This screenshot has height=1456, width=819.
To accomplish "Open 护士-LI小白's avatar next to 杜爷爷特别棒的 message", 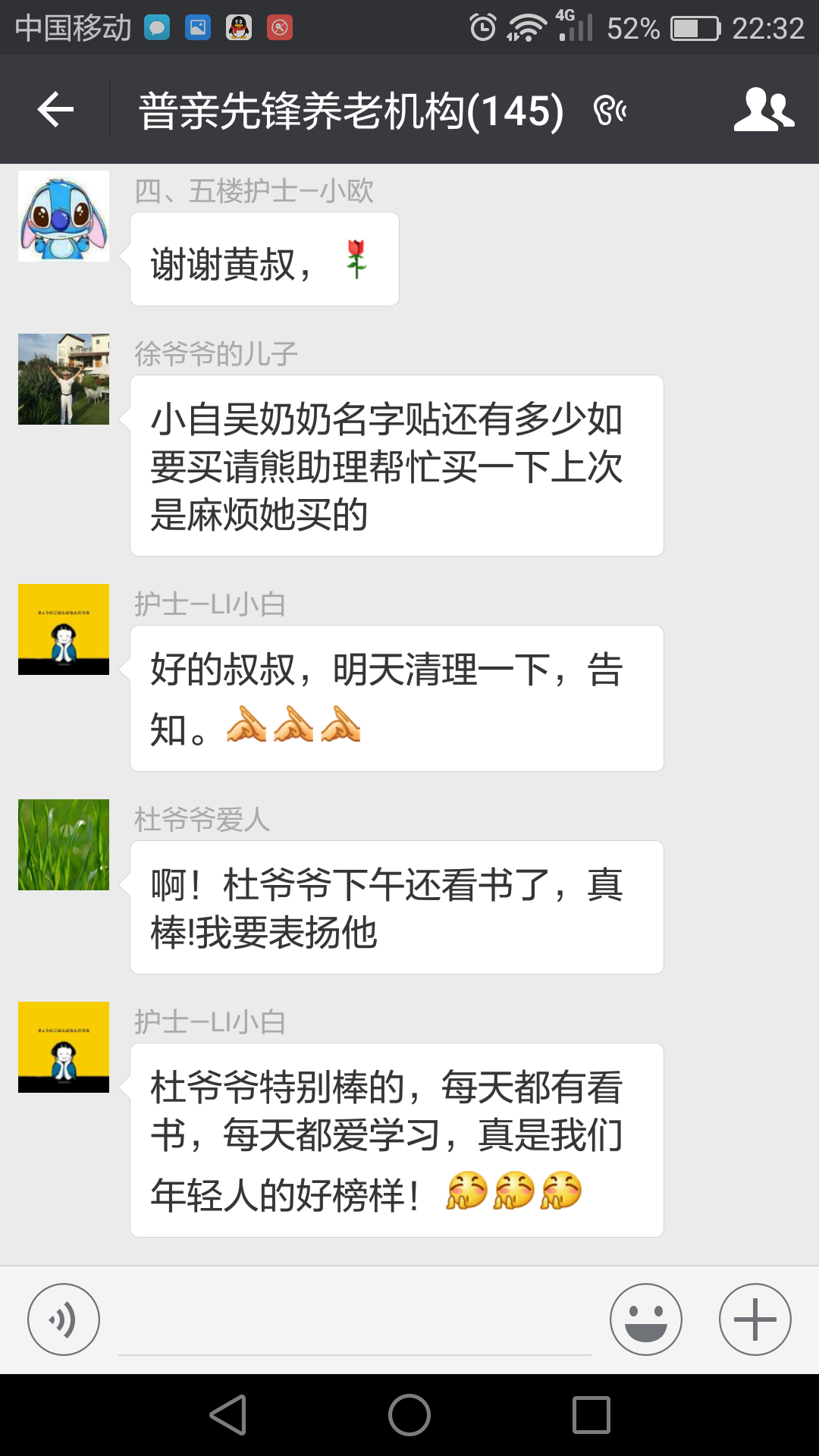I will click(64, 1047).
